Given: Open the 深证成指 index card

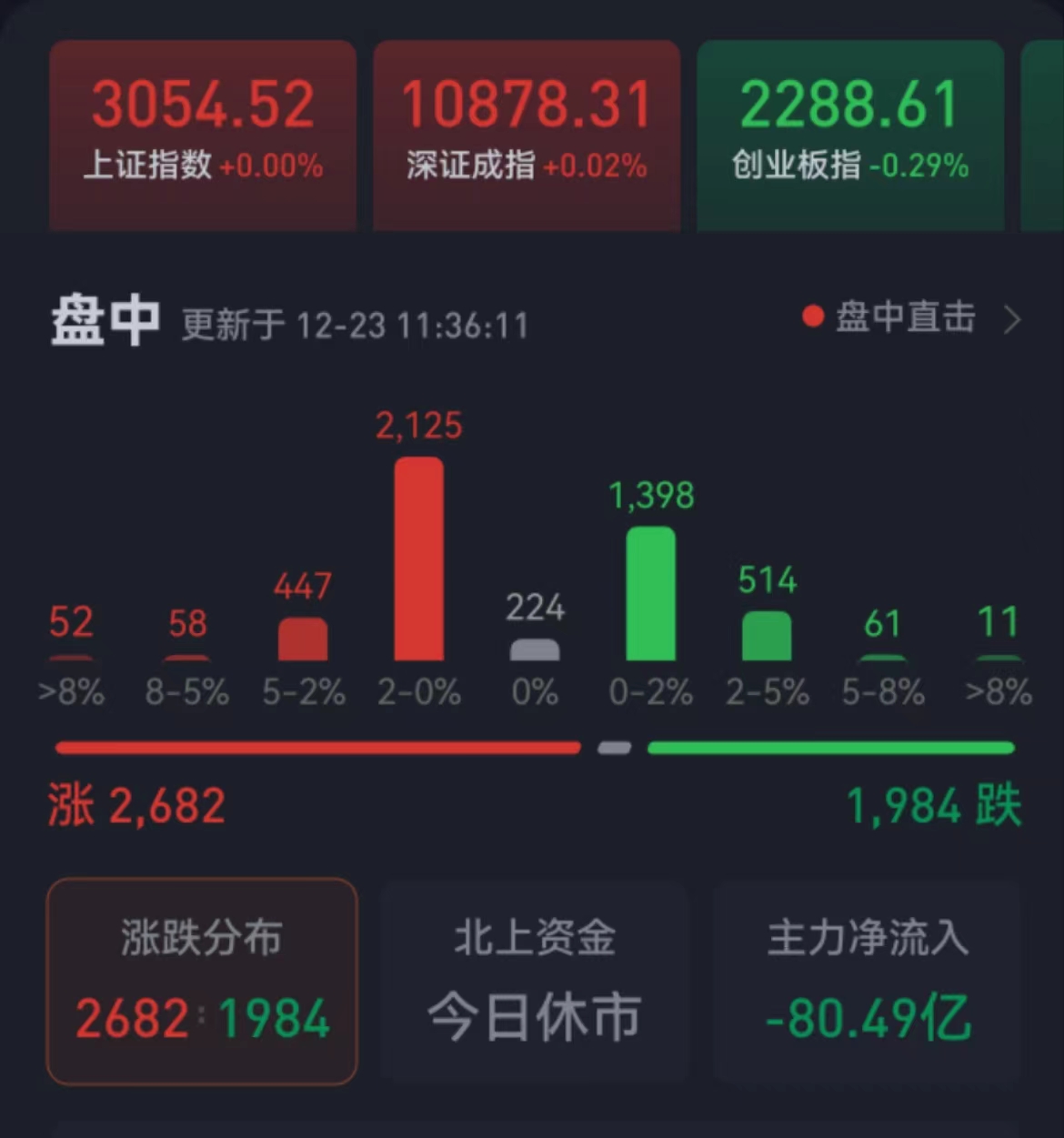Looking at the screenshot, I should (x=527, y=135).
